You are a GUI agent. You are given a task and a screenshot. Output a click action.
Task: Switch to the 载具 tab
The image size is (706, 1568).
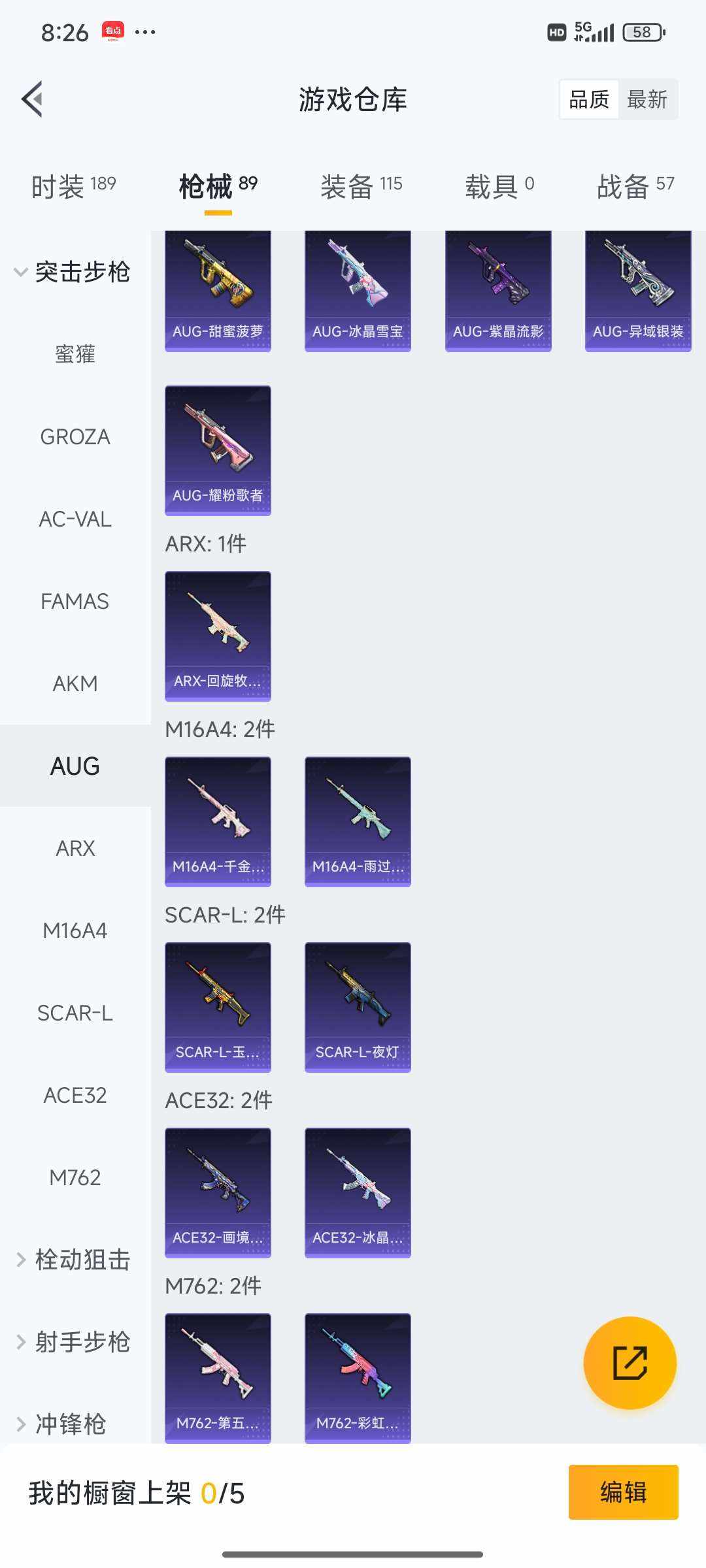(499, 186)
